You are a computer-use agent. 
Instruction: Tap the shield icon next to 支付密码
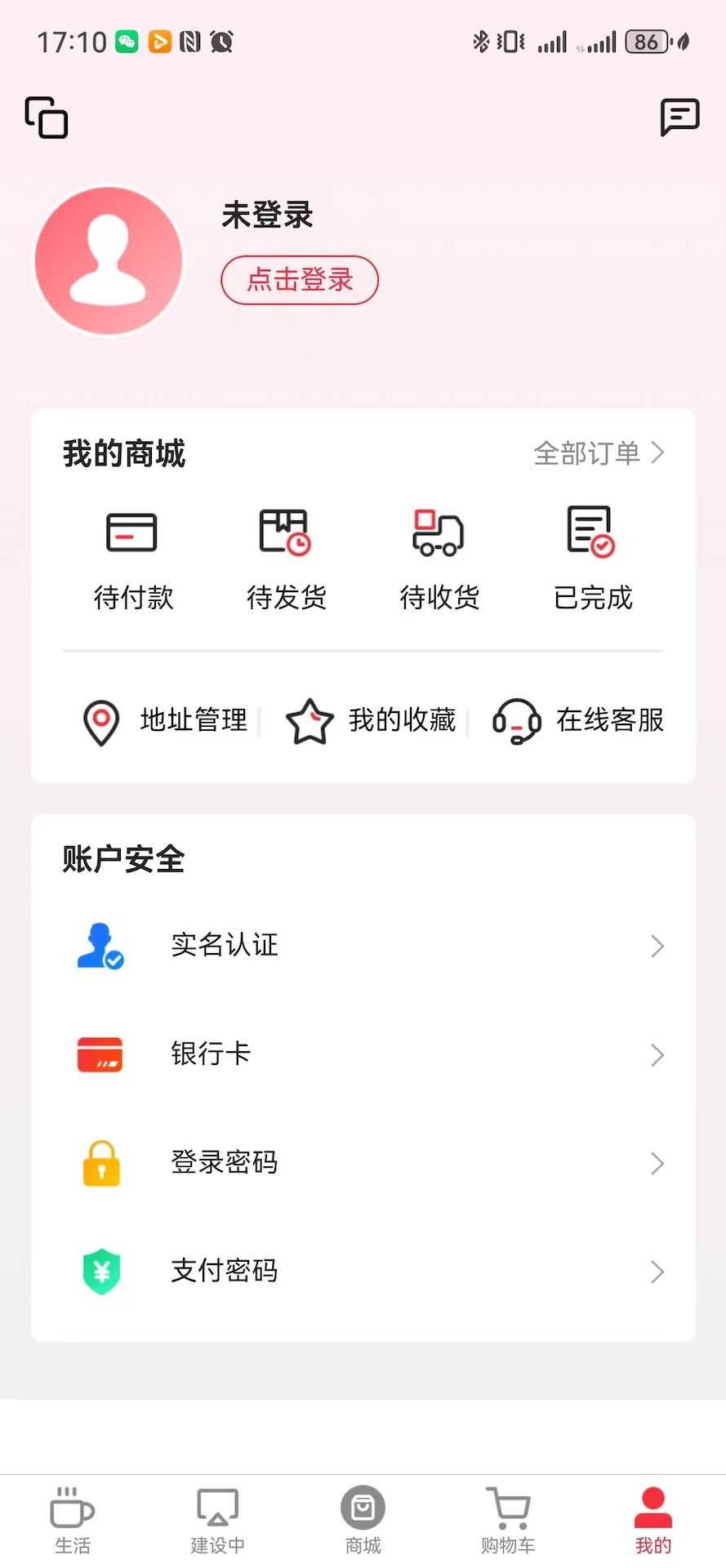pyautogui.click(x=100, y=1271)
